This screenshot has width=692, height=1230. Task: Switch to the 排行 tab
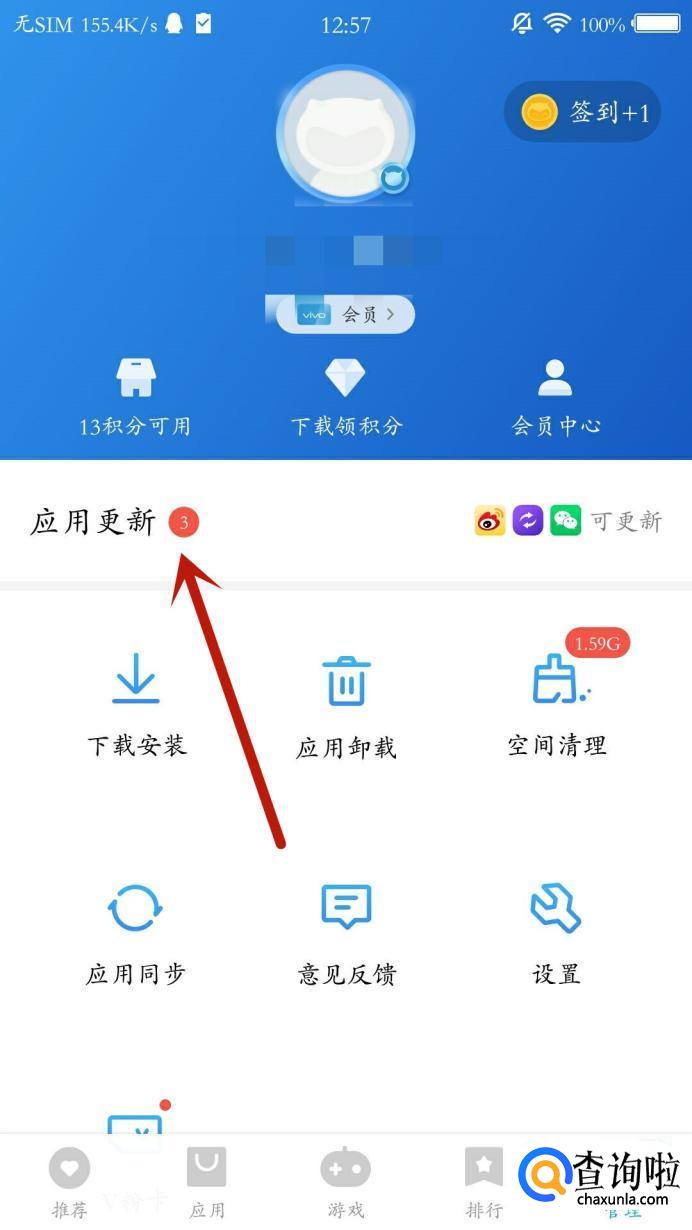(x=484, y=1182)
